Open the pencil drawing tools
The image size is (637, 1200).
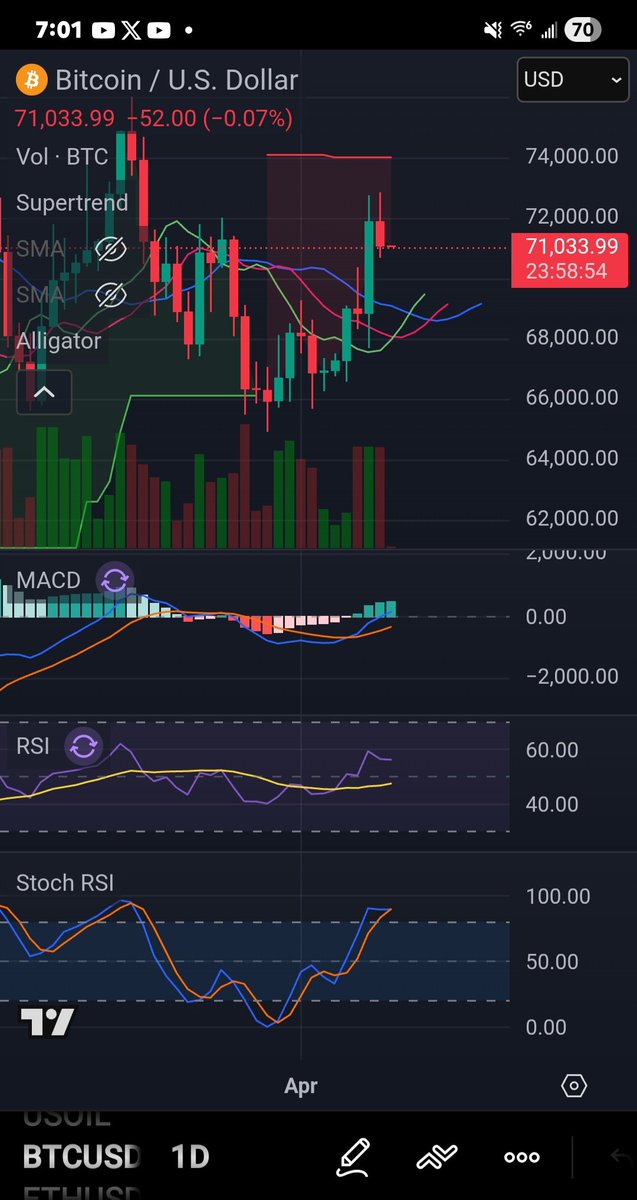353,1157
